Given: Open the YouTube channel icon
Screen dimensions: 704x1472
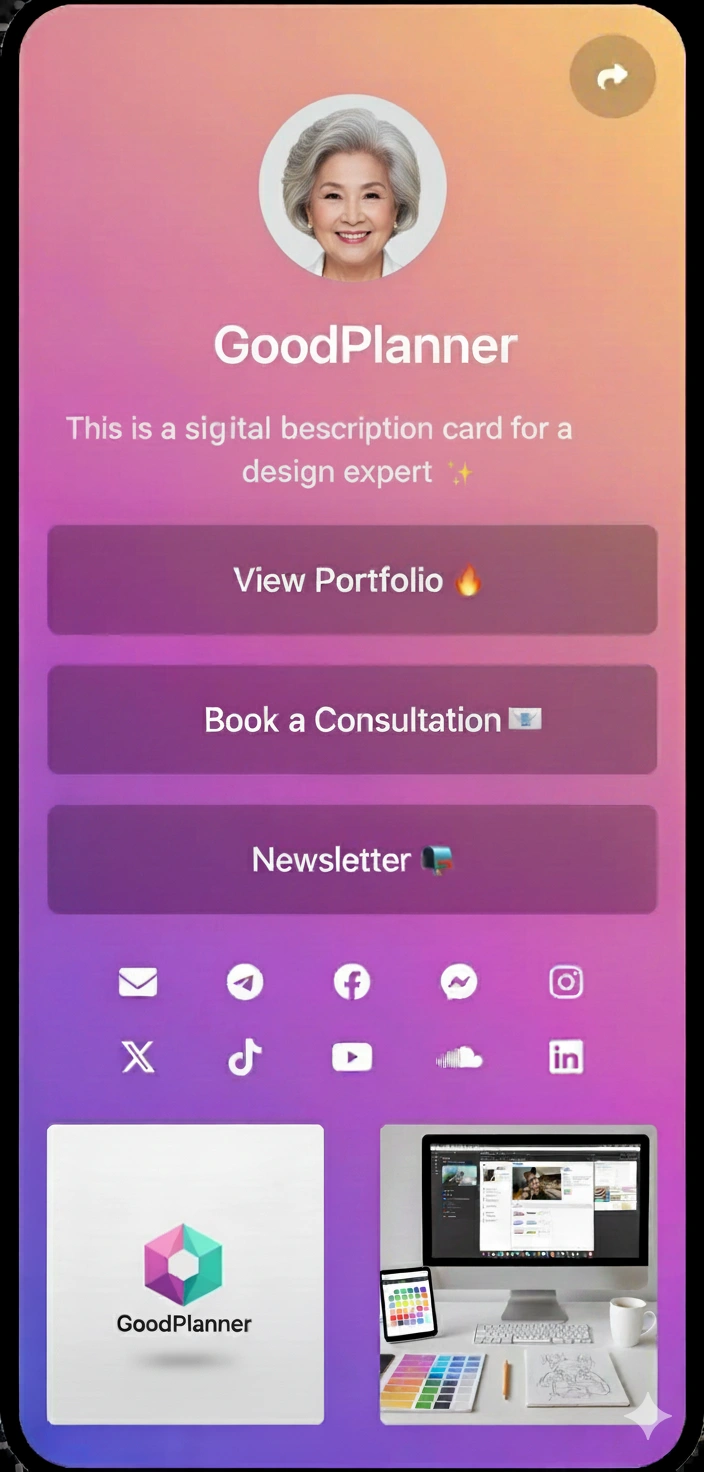Looking at the screenshot, I should point(352,1057).
